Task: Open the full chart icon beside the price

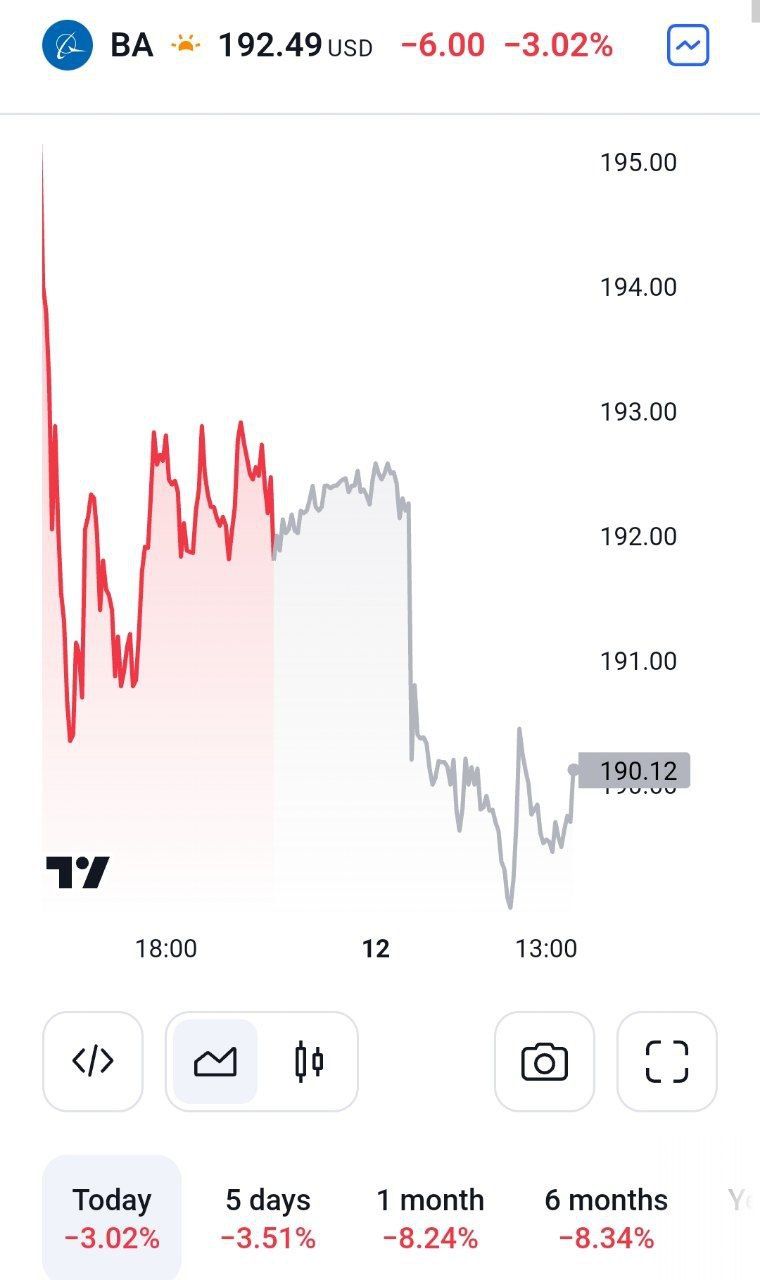Action: 688,46
